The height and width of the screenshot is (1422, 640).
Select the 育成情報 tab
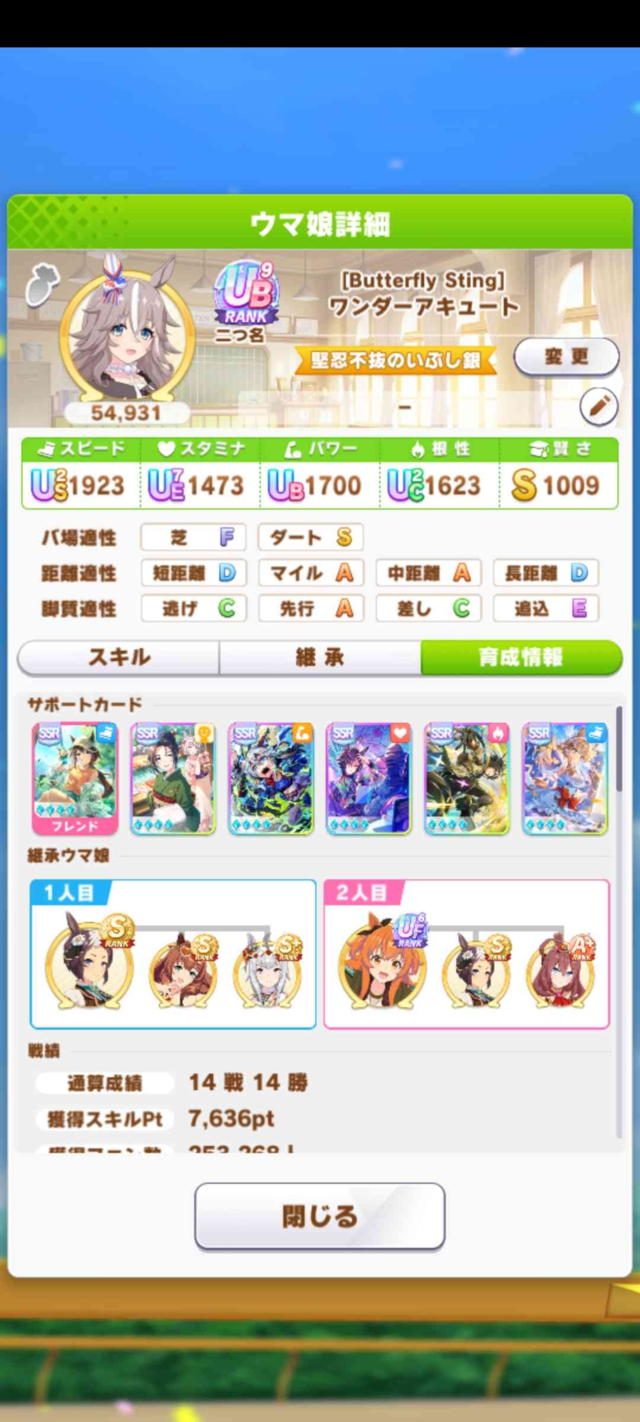(520, 657)
